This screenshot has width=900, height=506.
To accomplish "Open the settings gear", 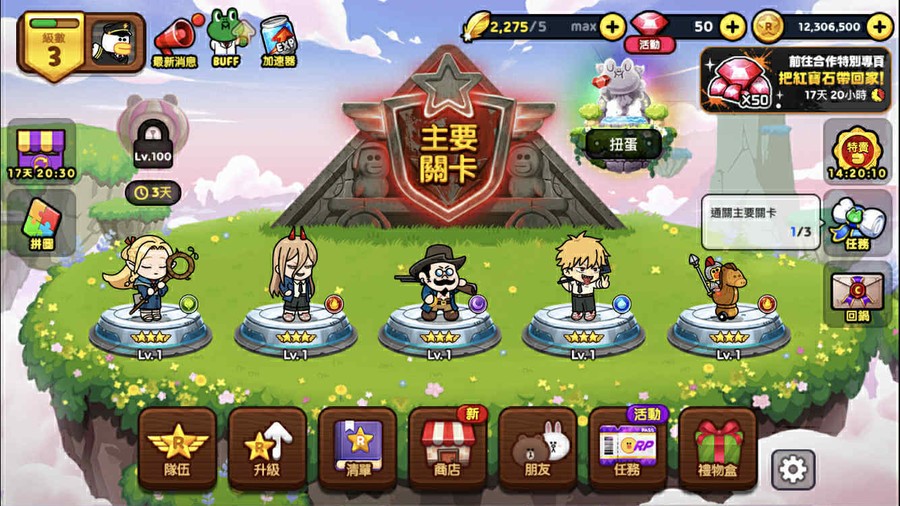I will coord(793,470).
